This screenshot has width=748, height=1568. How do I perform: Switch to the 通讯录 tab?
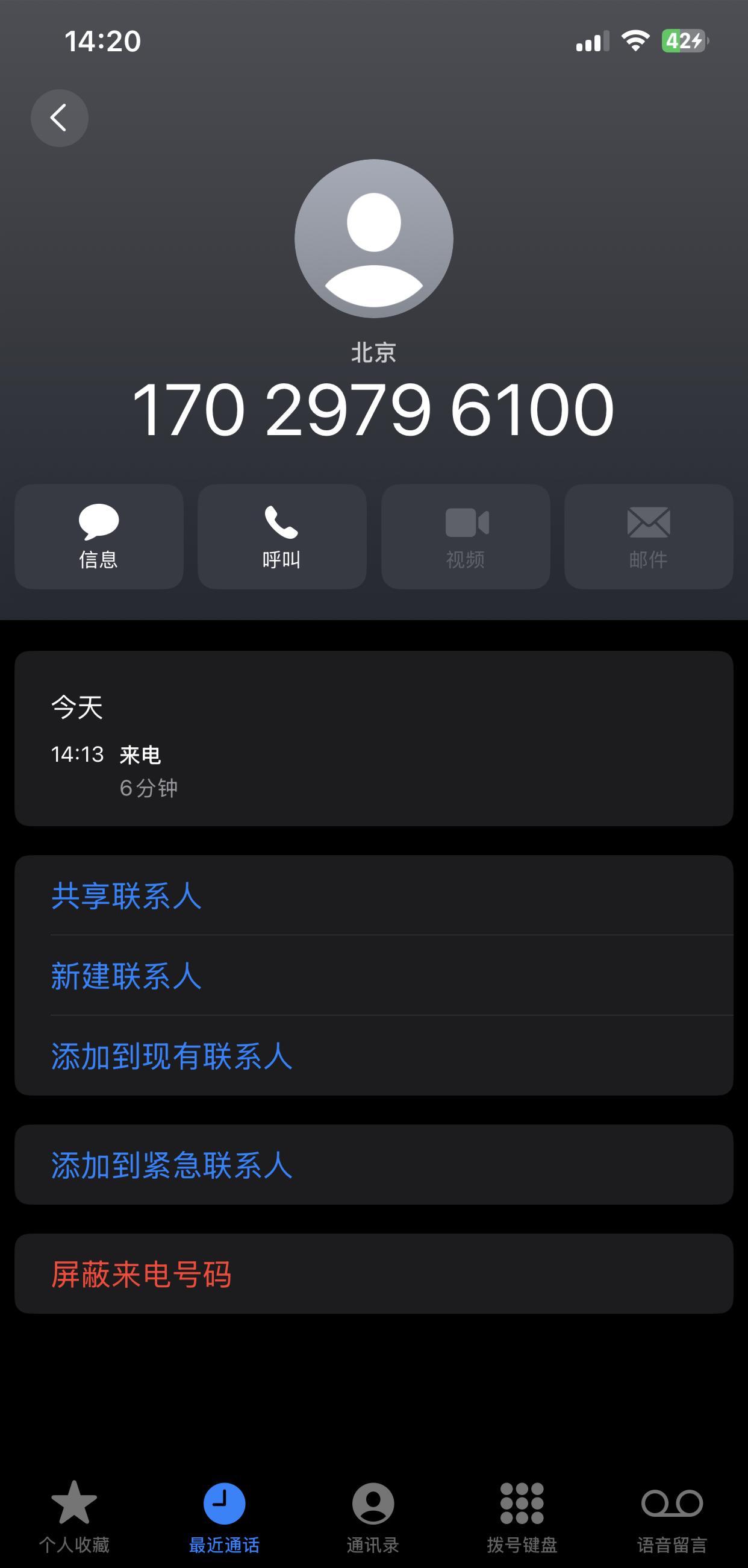click(x=373, y=1516)
